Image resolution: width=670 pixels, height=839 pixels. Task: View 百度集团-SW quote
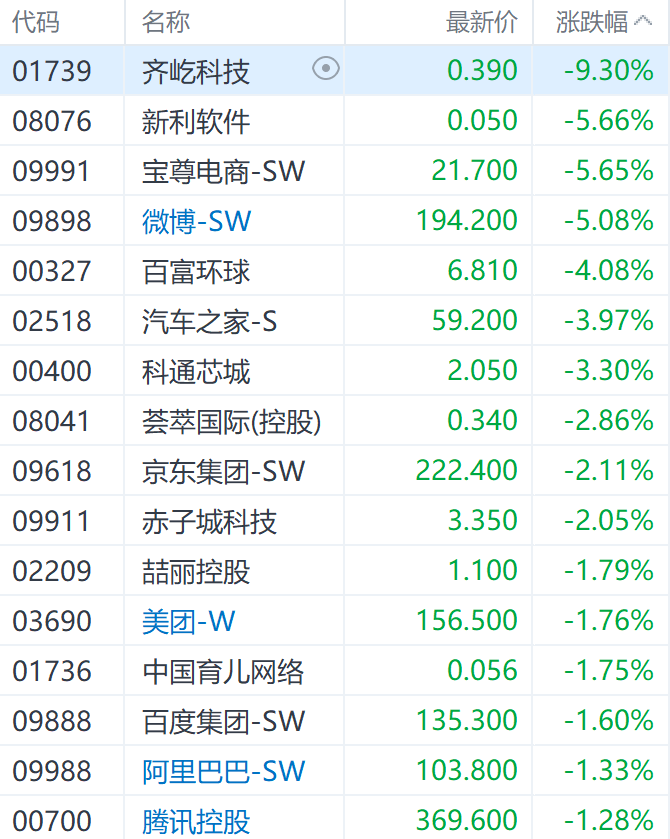tap(223, 721)
